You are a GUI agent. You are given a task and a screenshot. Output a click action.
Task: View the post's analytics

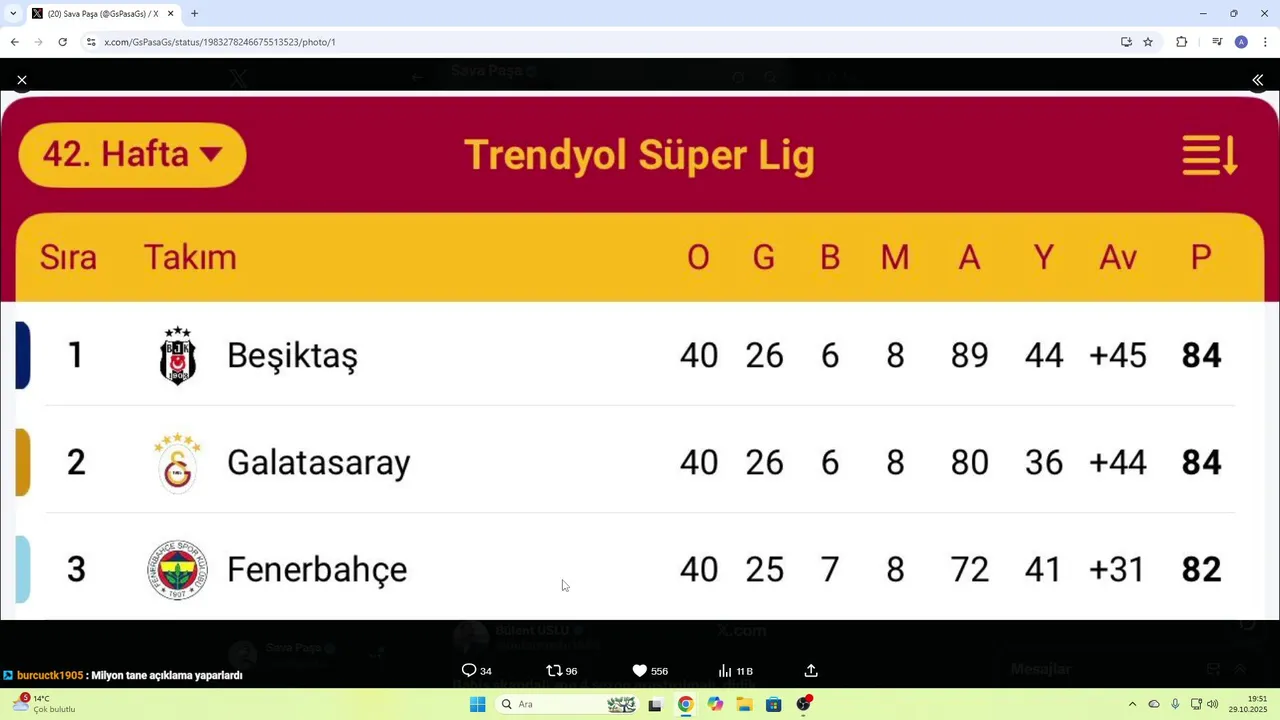[725, 671]
